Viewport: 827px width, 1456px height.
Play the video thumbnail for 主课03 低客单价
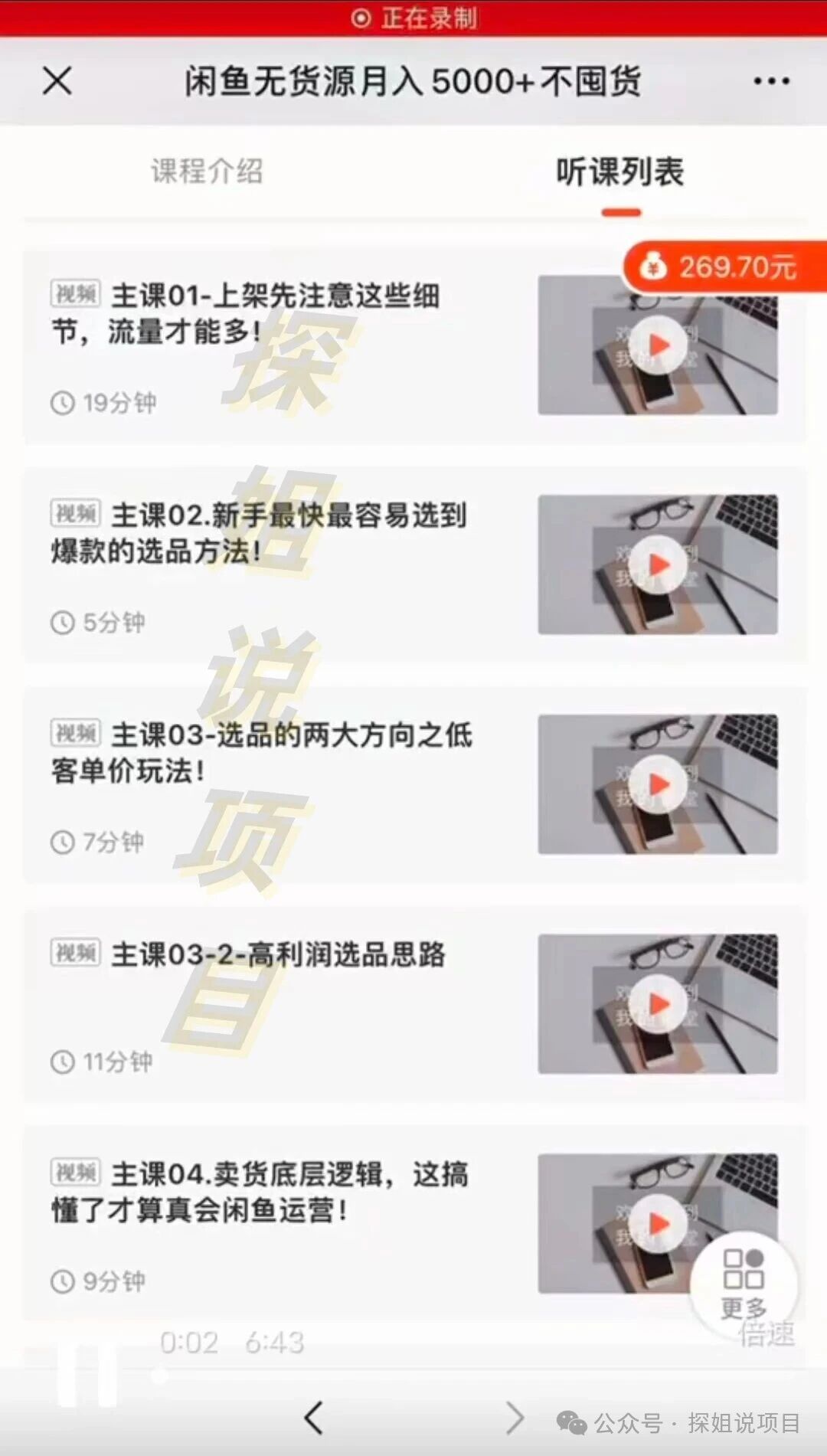pos(658,785)
